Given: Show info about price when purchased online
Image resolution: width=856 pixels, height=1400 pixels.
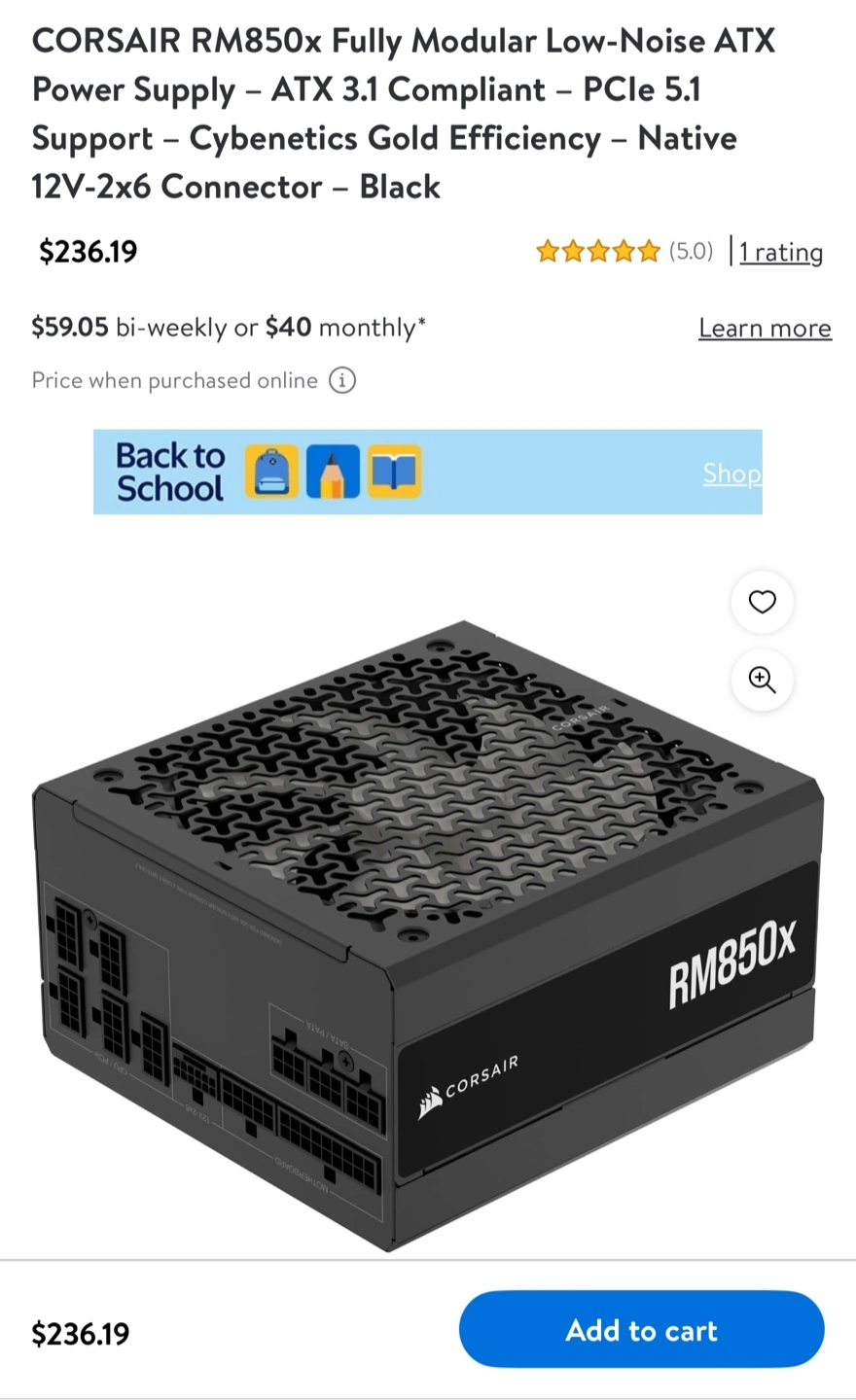Looking at the screenshot, I should pos(341,380).
